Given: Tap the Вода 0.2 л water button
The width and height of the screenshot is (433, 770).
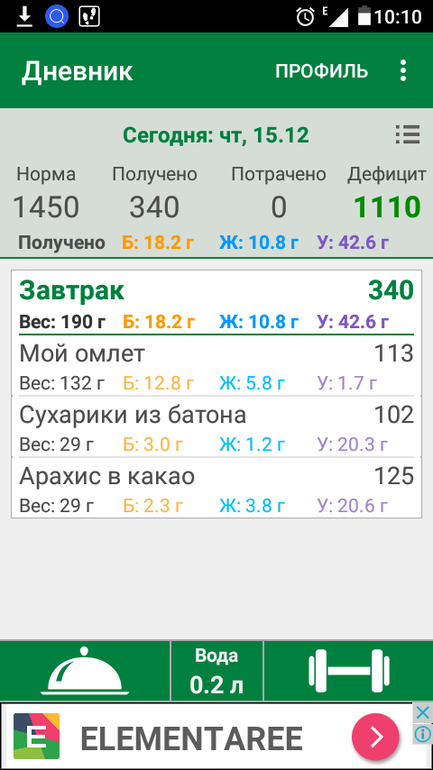Looking at the screenshot, I should [x=216, y=670].
